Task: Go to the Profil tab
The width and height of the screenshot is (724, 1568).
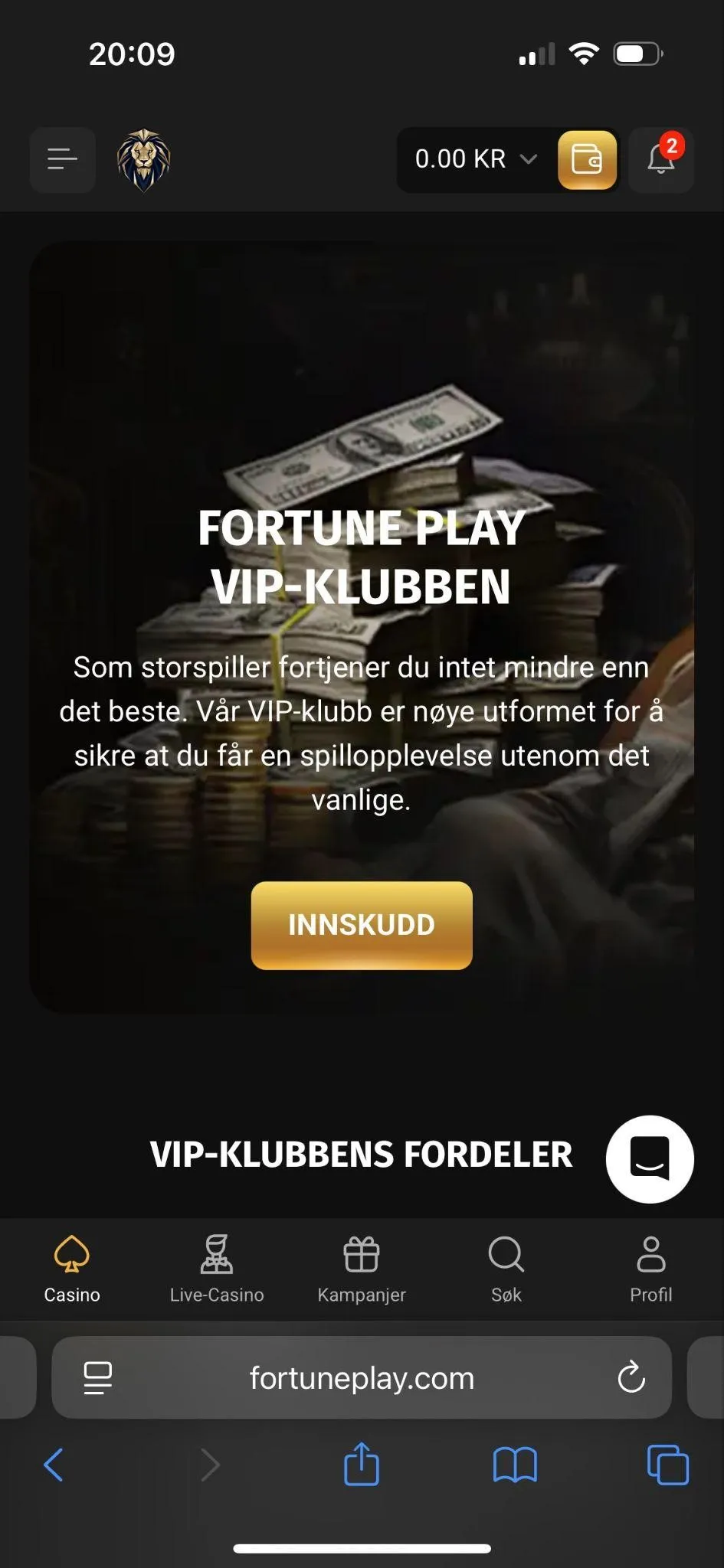Action: point(651,1269)
